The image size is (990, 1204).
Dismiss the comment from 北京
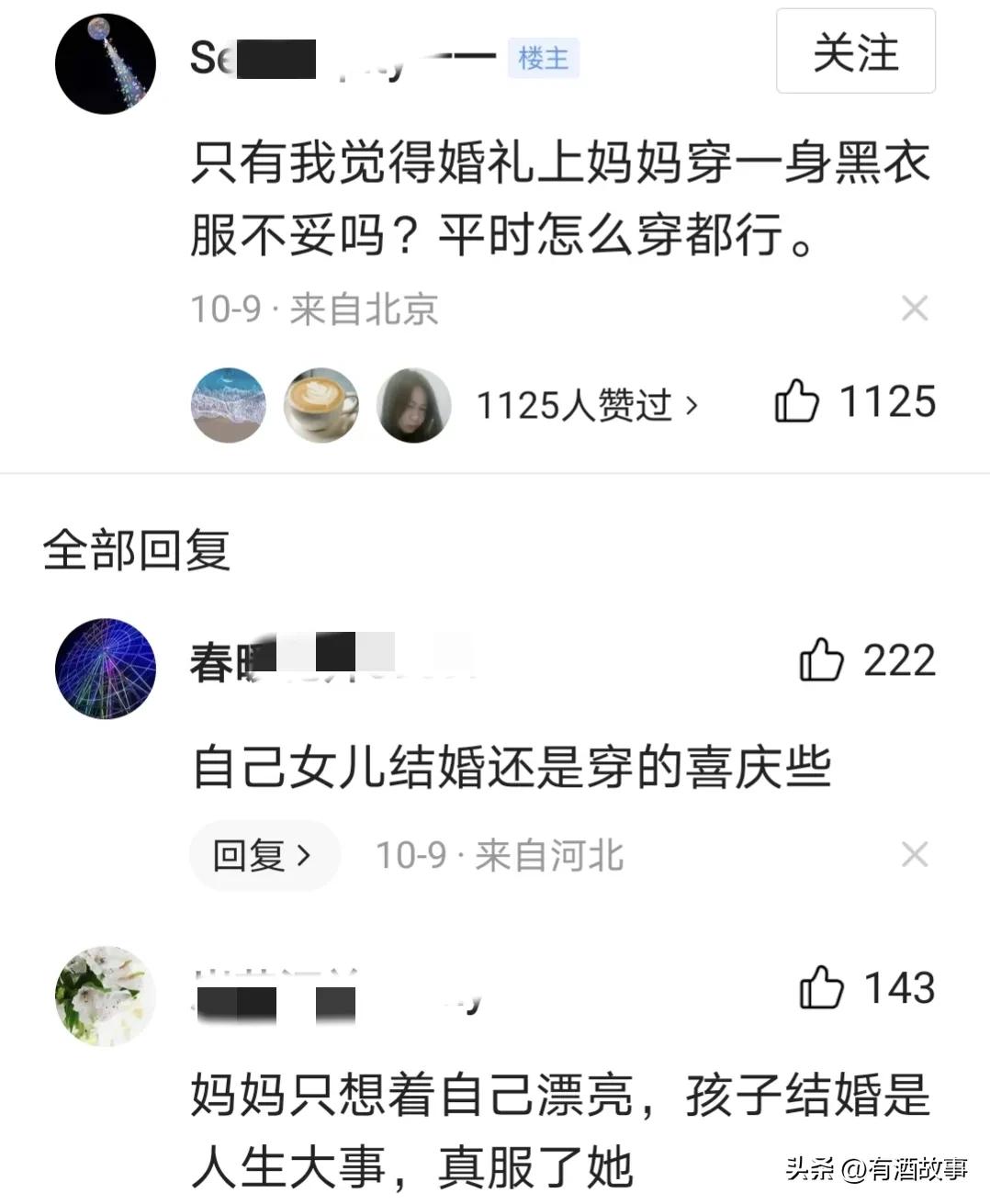(915, 309)
